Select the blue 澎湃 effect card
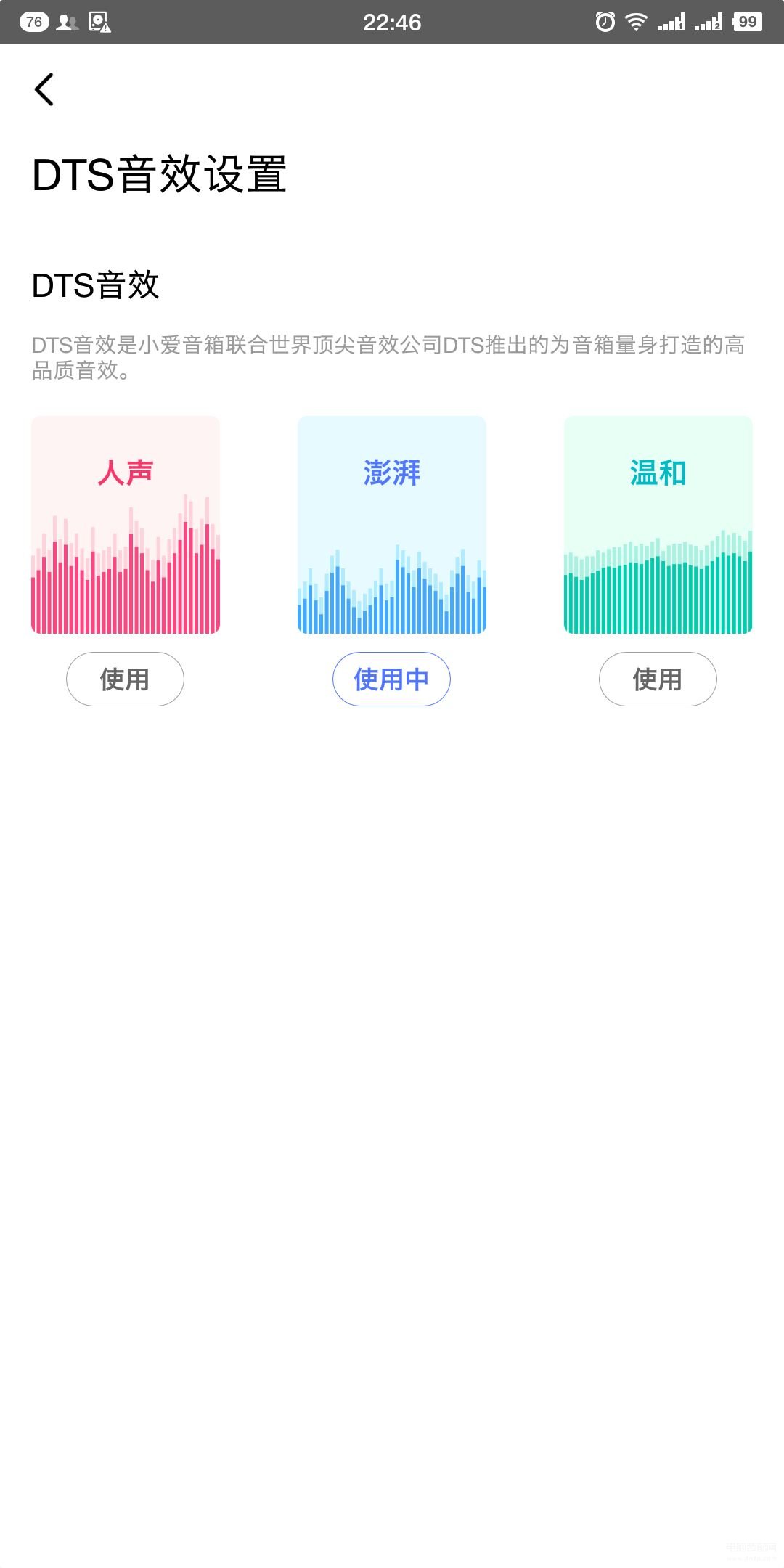784x1568 pixels. (x=392, y=525)
